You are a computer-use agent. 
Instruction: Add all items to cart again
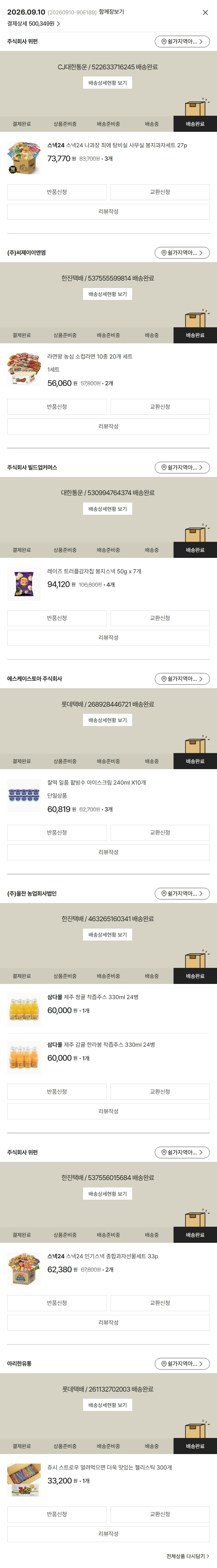(x=188, y=1556)
